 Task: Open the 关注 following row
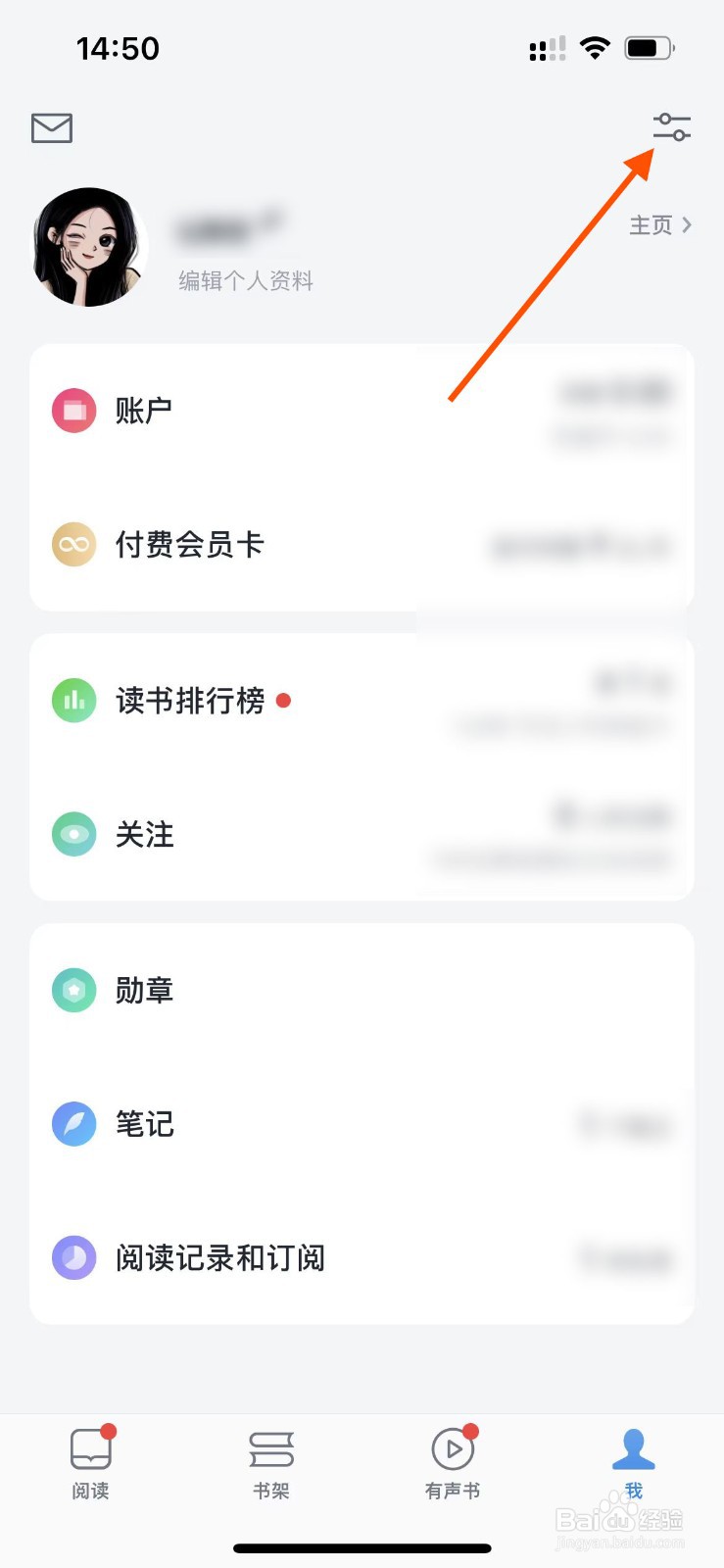362,834
